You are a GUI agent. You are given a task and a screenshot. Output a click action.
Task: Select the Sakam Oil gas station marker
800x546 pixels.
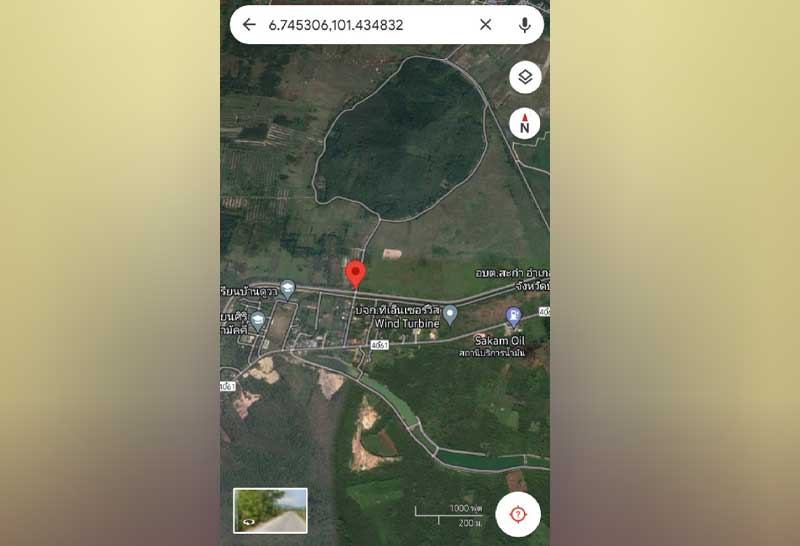point(513,318)
